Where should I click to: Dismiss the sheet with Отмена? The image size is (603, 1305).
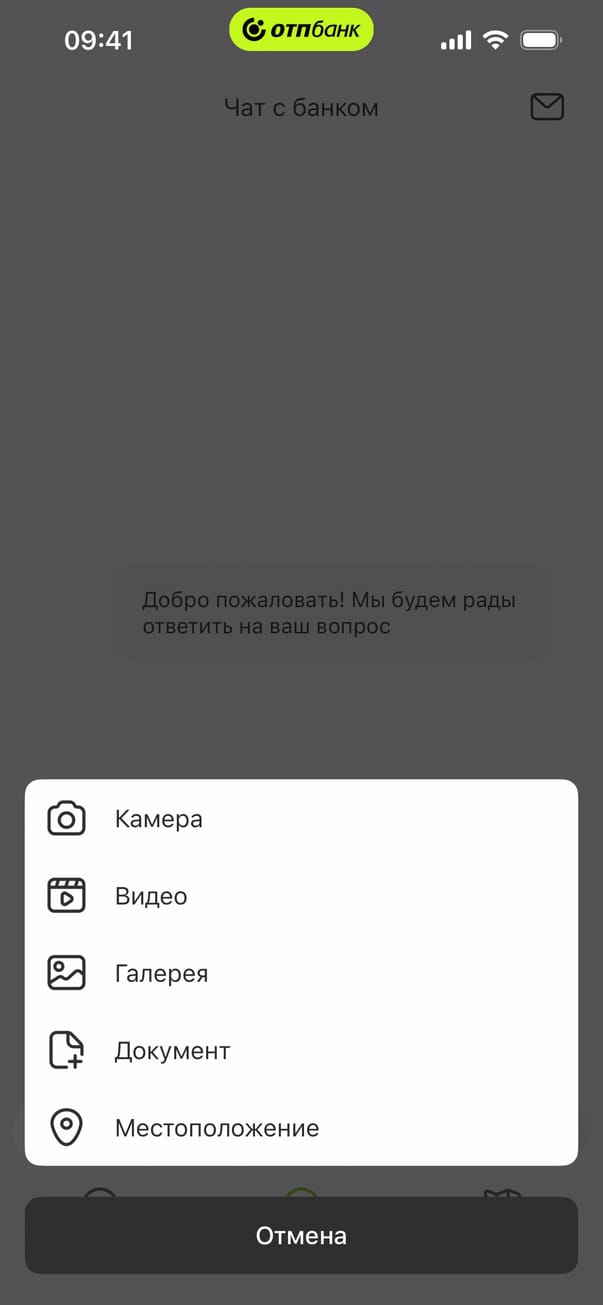[x=301, y=1235]
